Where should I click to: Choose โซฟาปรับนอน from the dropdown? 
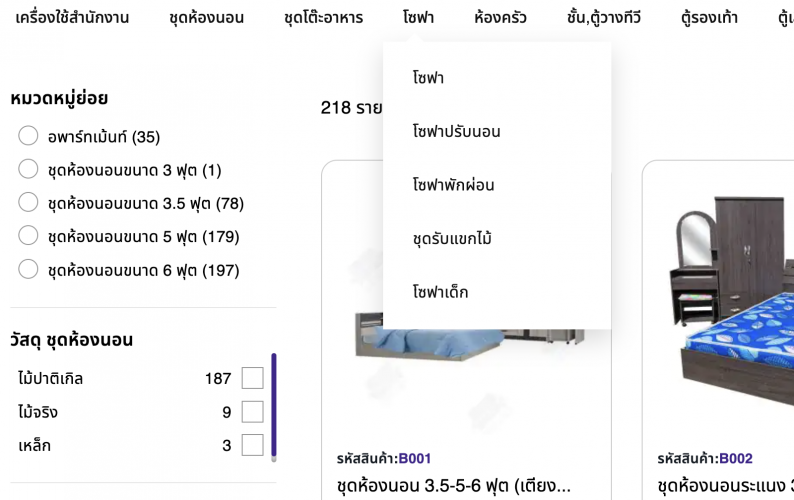click(456, 131)
